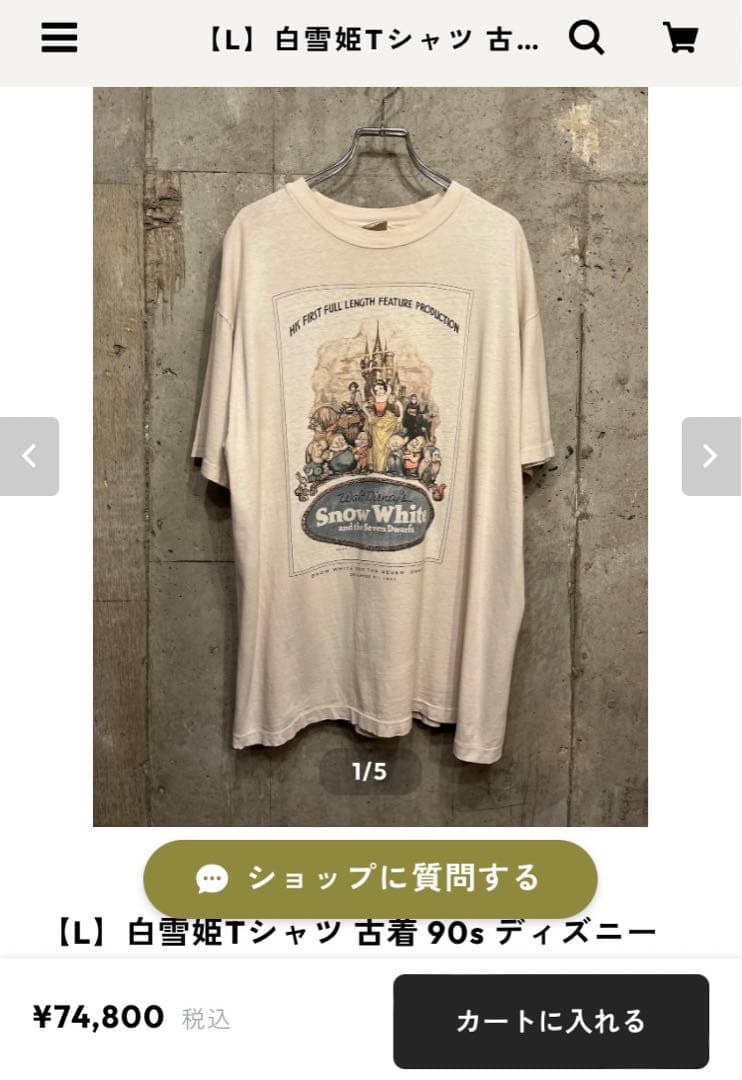Tap the "ショップに質問する" question button

371,880
